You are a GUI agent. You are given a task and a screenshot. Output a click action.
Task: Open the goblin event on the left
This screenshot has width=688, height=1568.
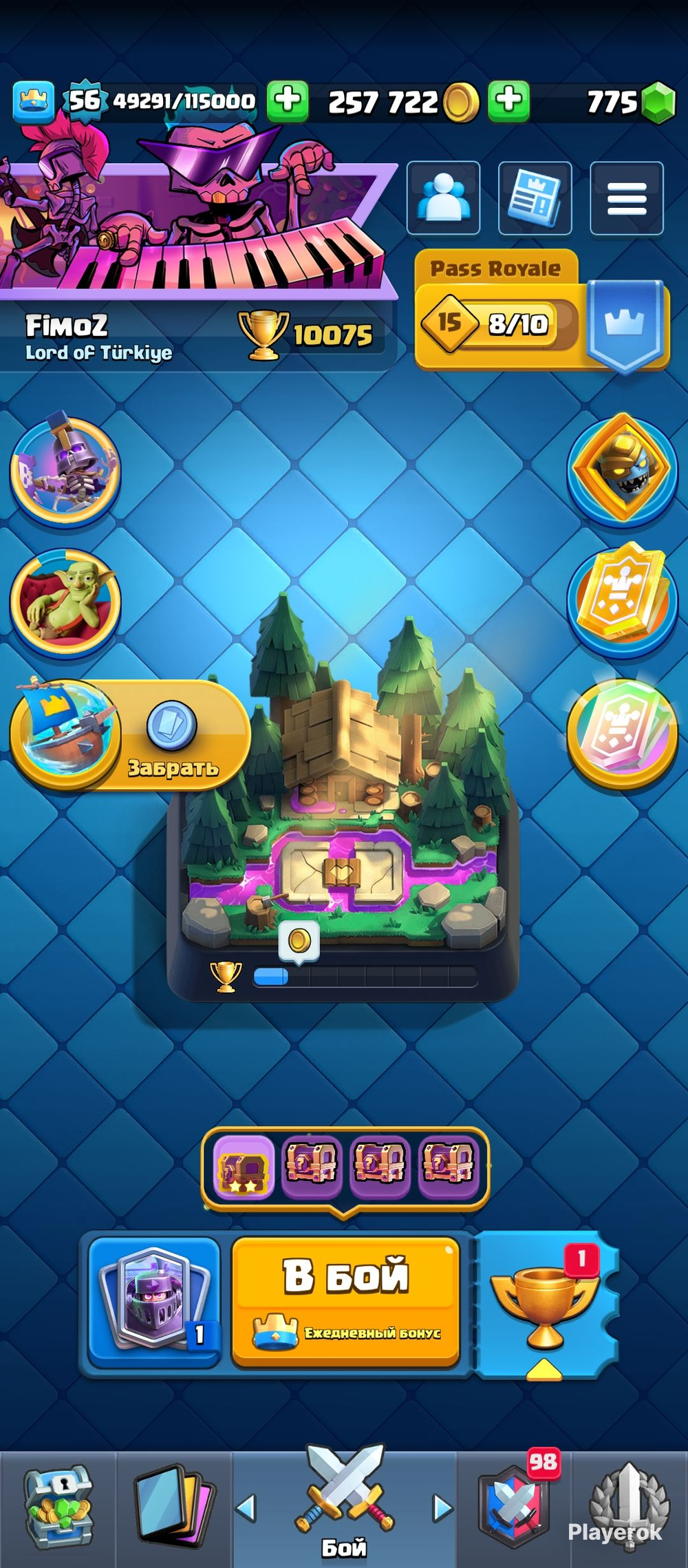click(x=65, y=604)
